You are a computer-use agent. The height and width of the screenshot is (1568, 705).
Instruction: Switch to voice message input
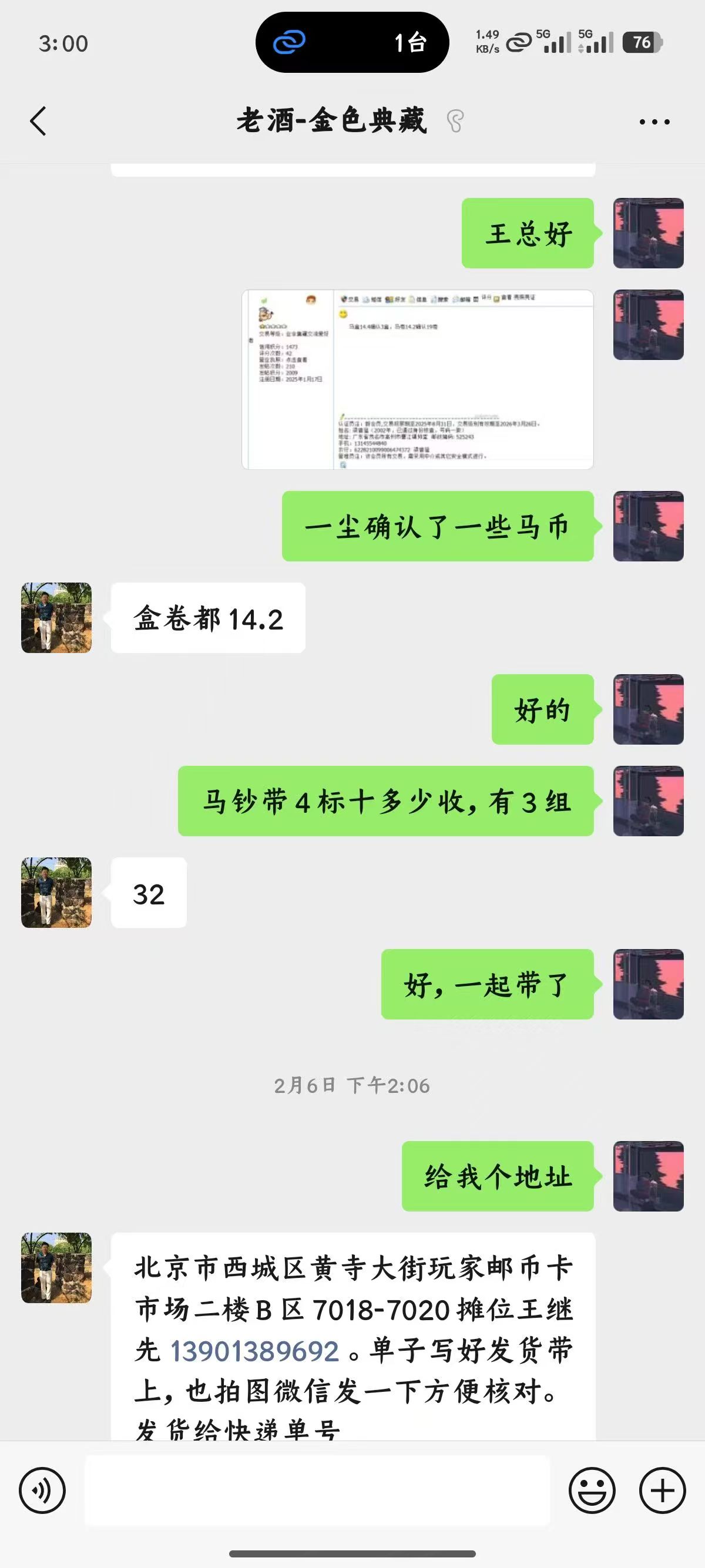tap(42, 1490)
